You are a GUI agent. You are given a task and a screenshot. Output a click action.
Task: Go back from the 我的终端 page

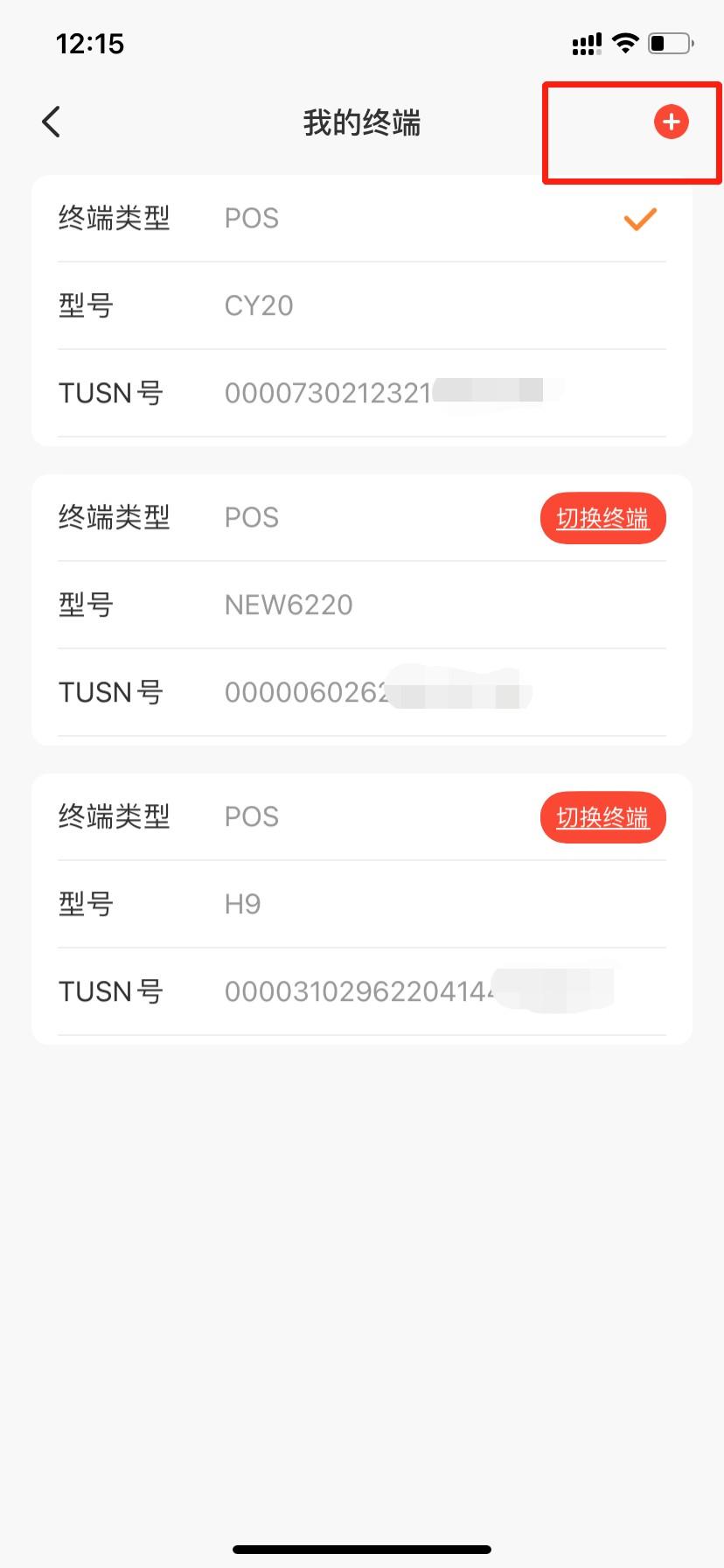click(x=52, y=122)
